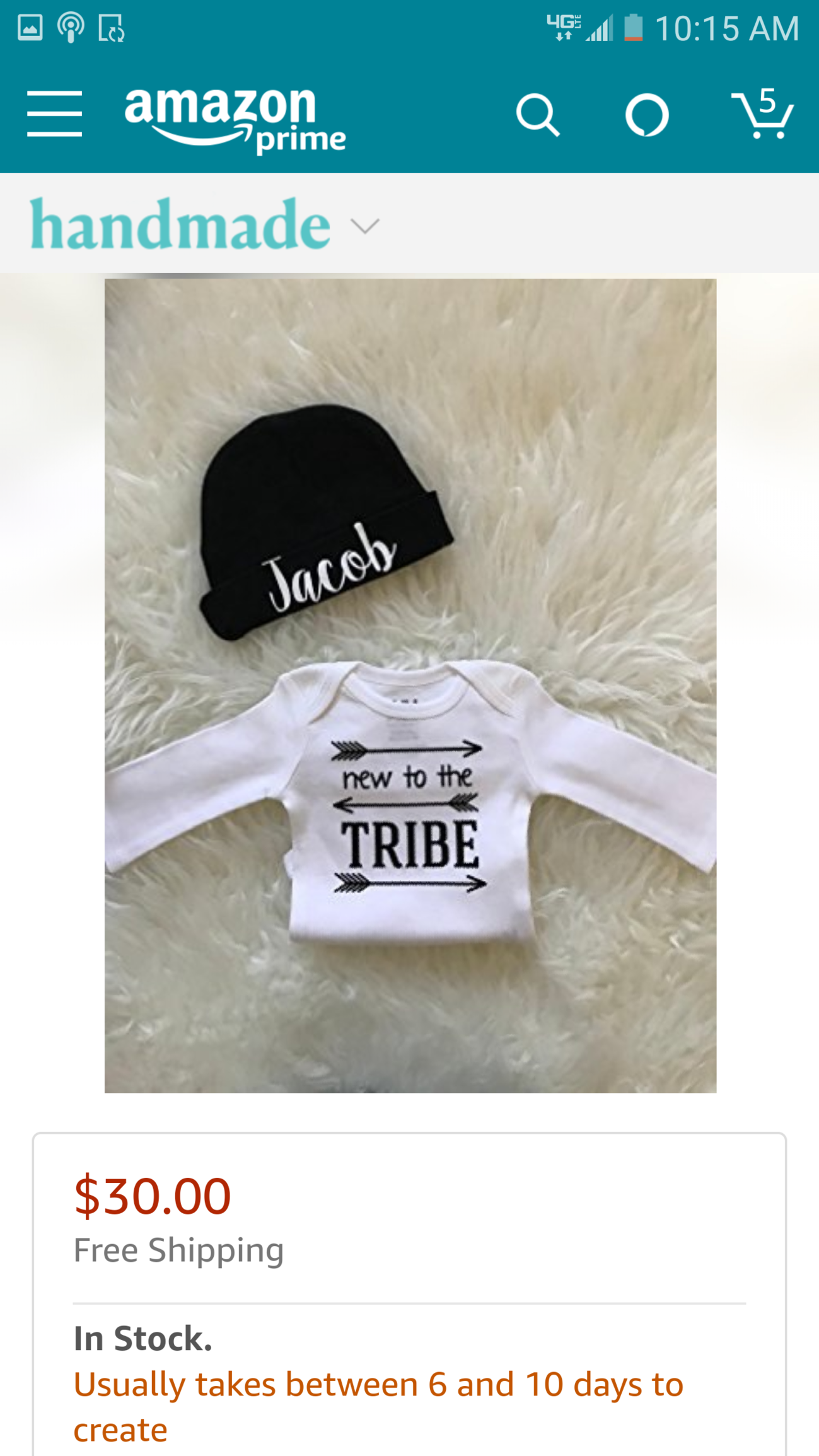Expand the Handmade category dropdown
This screenshot has width=819, height=1456.
[x=364, y=226]
